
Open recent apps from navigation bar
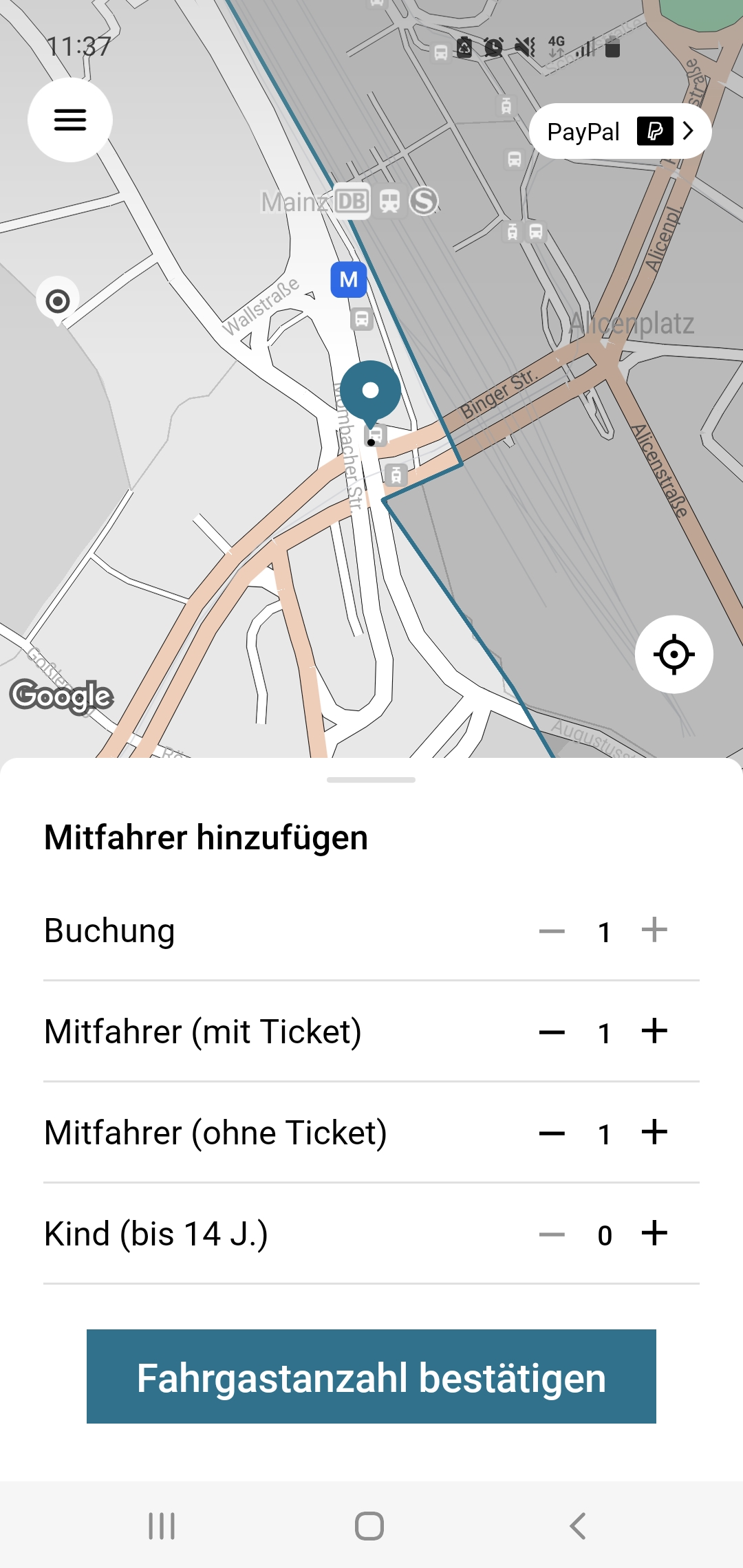(162, 1526)
